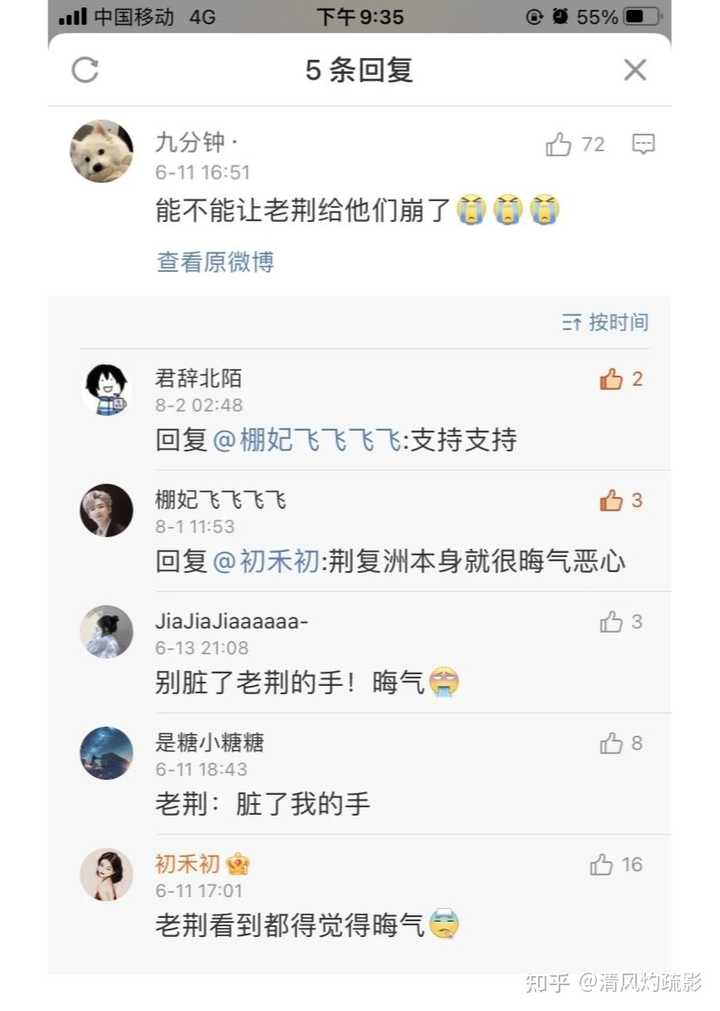Screen dimensions: 720x1011
Task: Open JiaJiaJiaaaaaa-'s avatar
Action: tap(106, 632)
